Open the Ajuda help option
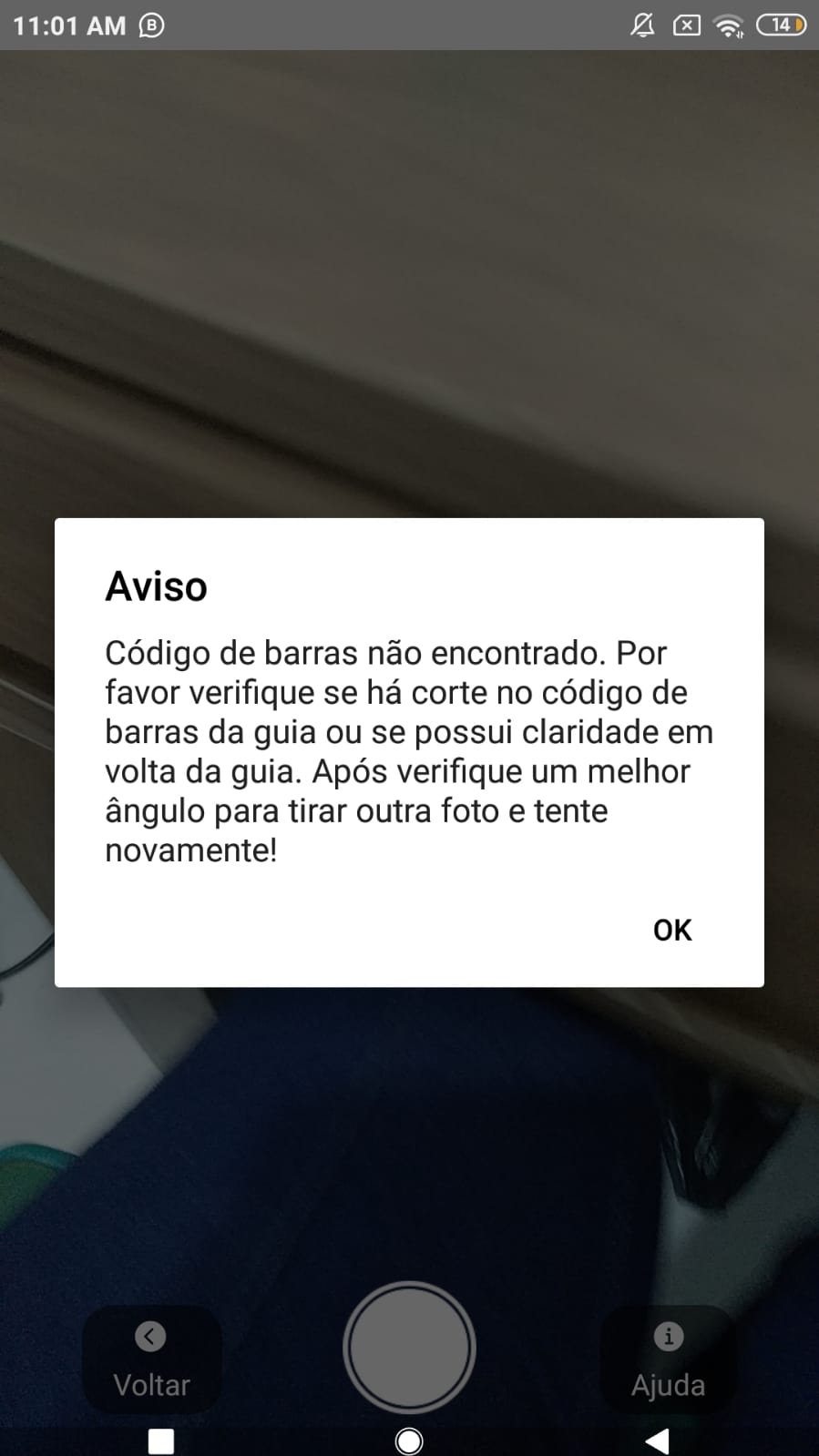The image size is (819, 1456). click(668, 1359)
